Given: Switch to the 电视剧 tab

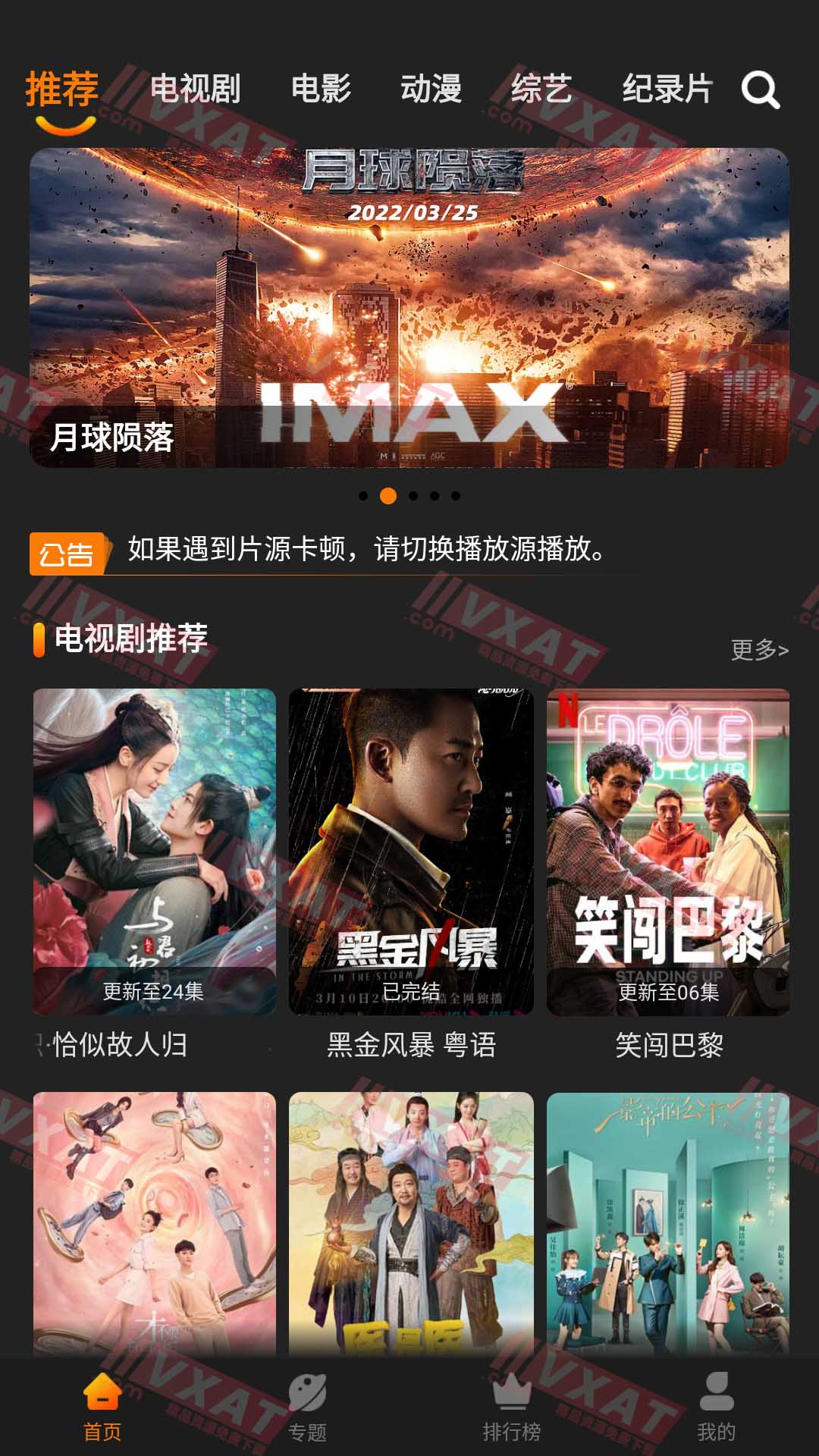Looking at the screenshot, I should pyautogui.click(x=195, y=89).
